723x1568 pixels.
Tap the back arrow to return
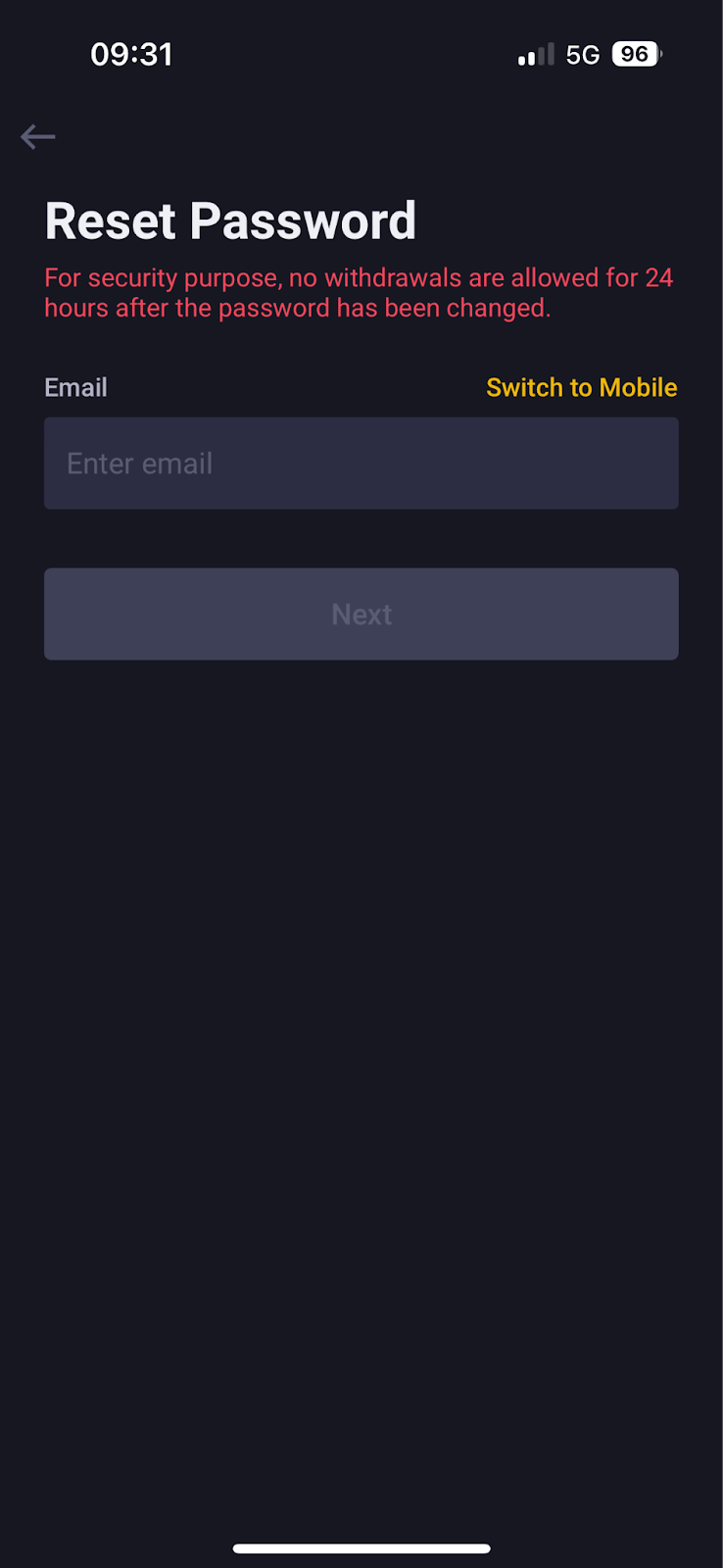pos(37,137)
